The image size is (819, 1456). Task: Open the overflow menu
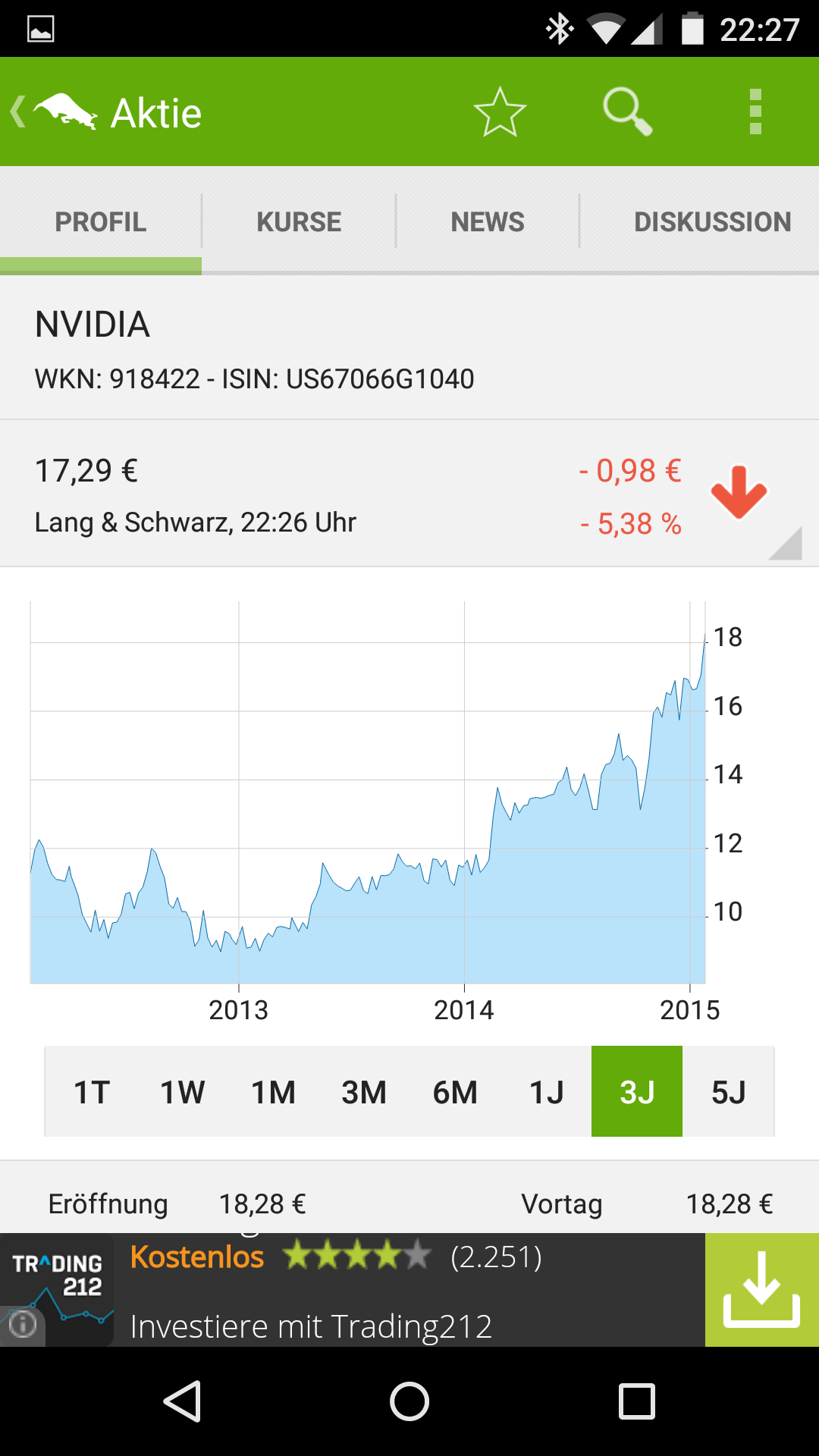point(755,112)
